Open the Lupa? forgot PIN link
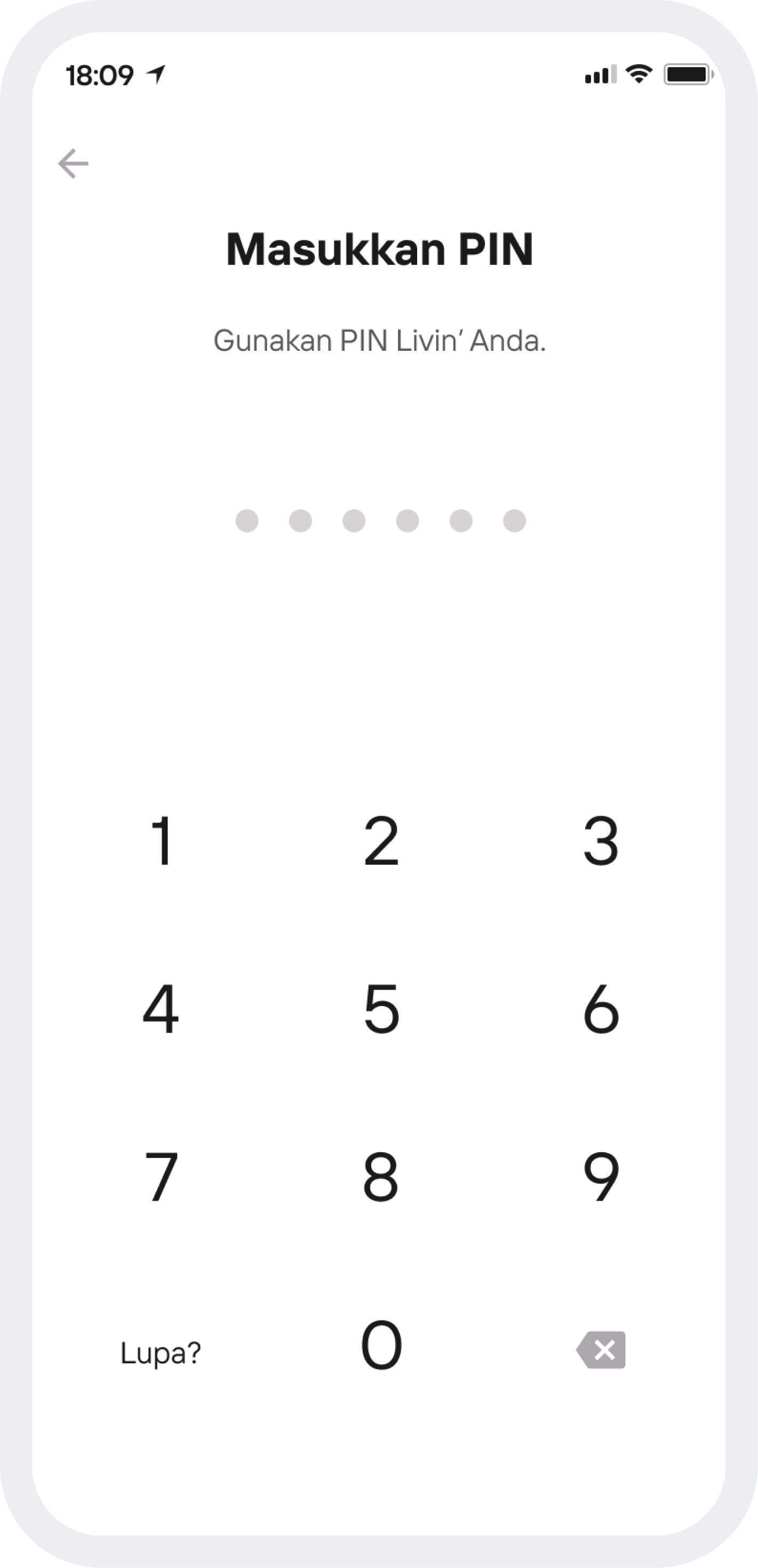The height and width of the screenshot is (1568, 758). 161,1352
